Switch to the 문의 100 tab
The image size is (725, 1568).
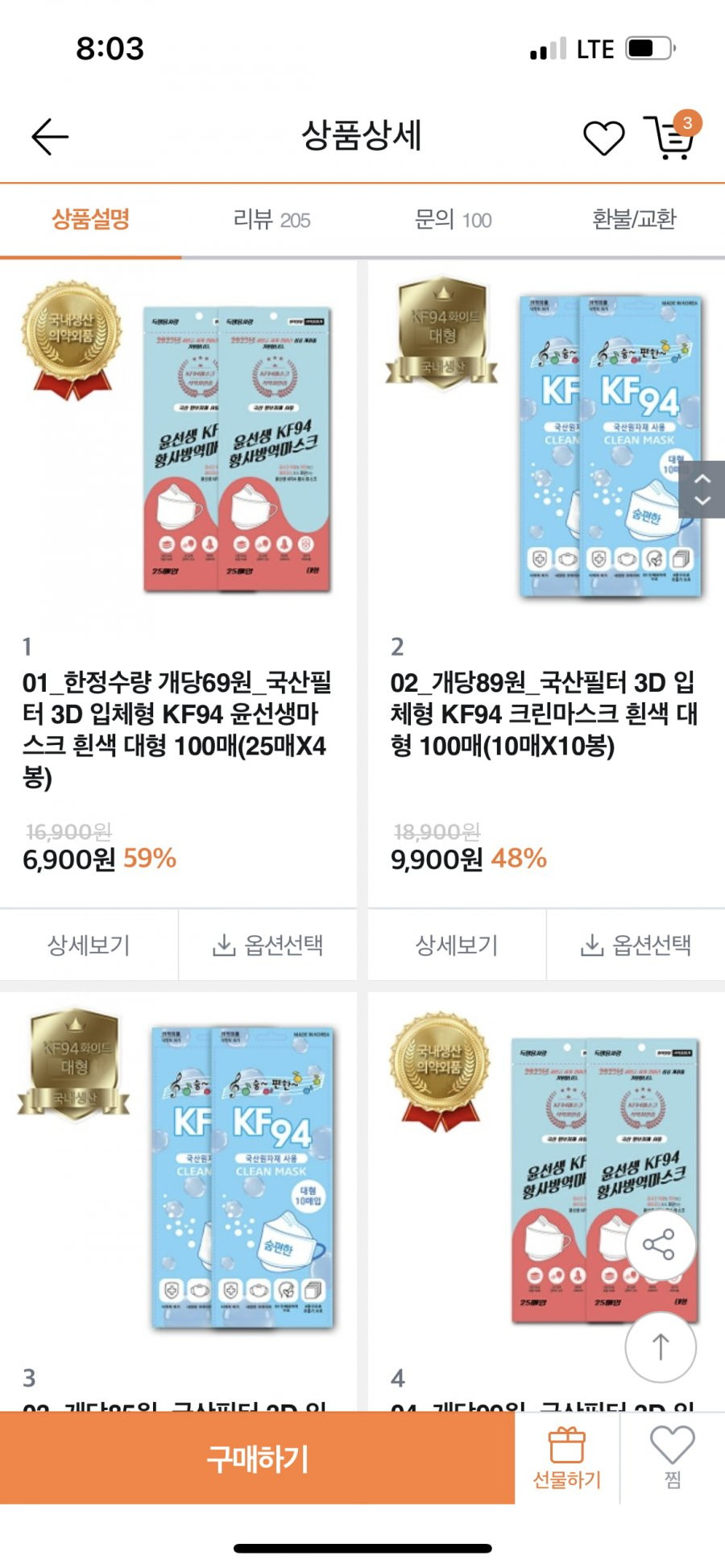coord(453,219)
